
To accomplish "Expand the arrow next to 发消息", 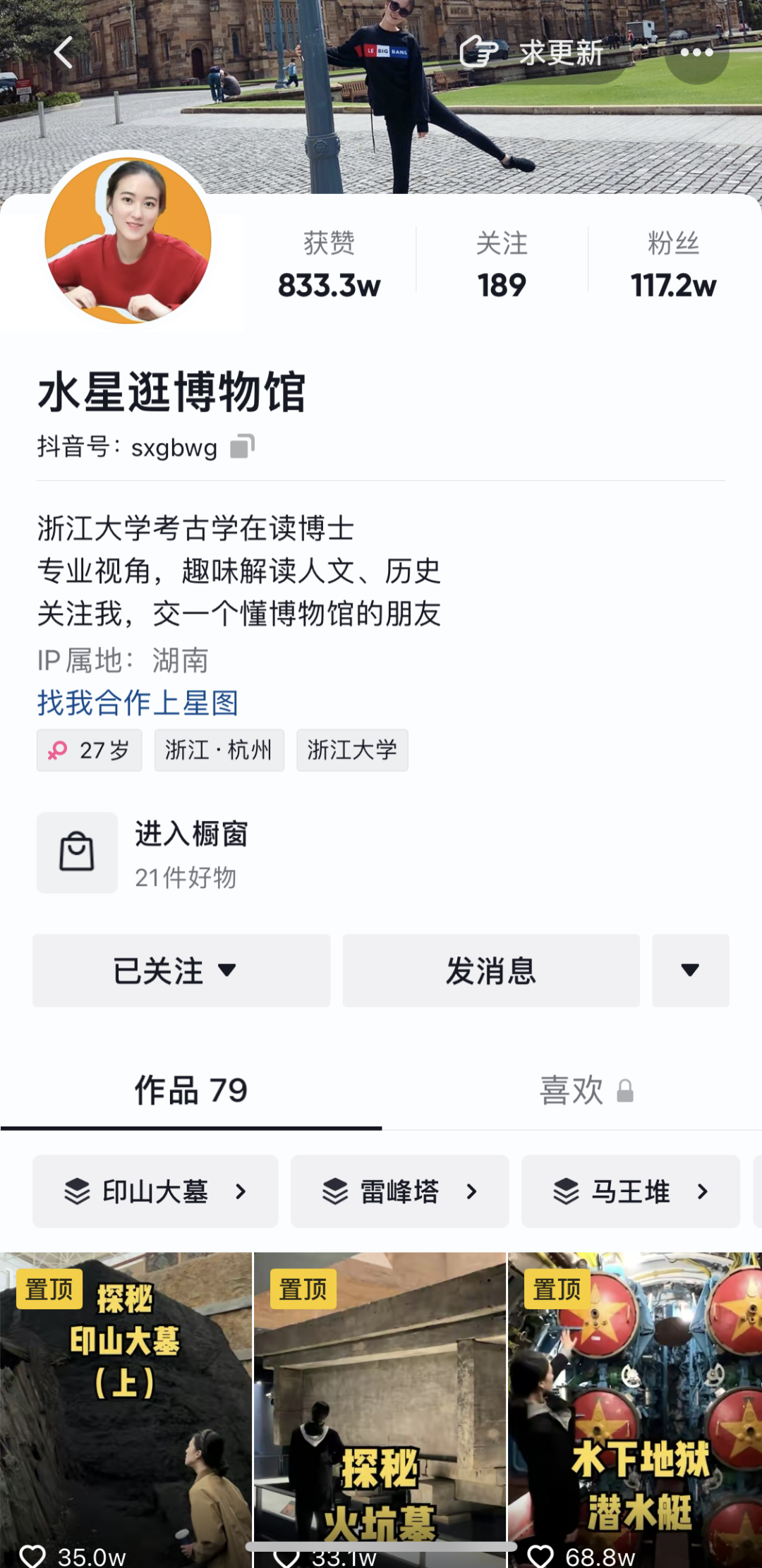I will (x=690, y=971).
